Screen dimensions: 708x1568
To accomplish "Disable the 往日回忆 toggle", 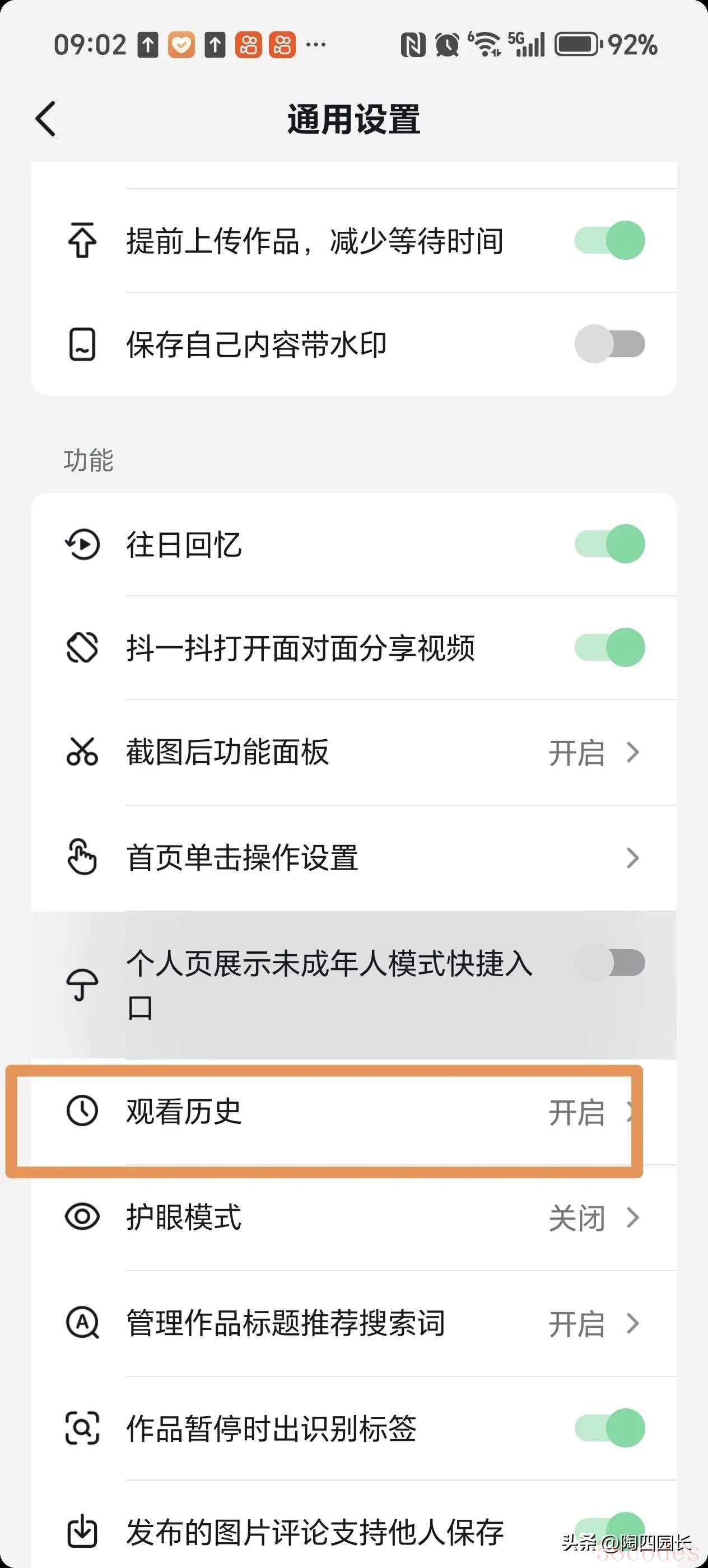I will click(x=609, y=544).
